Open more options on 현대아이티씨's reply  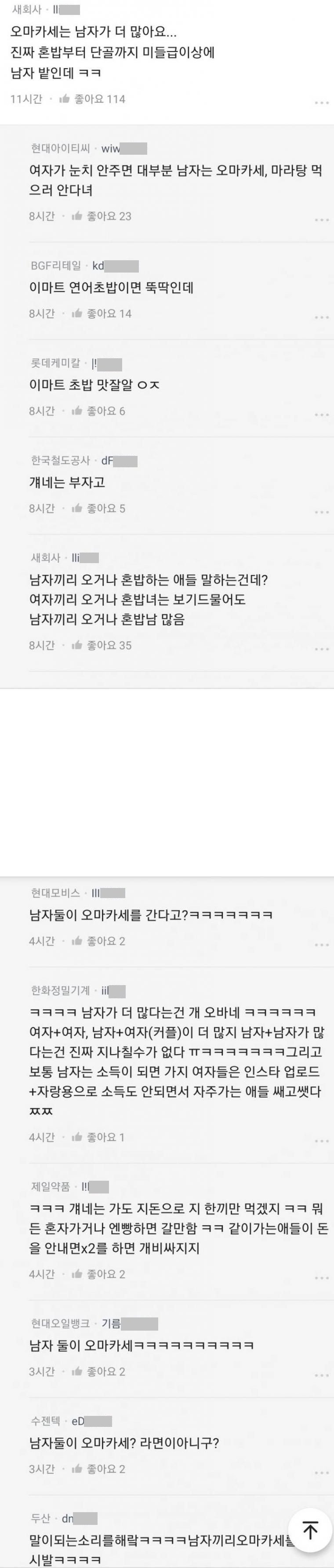point(321,220)
